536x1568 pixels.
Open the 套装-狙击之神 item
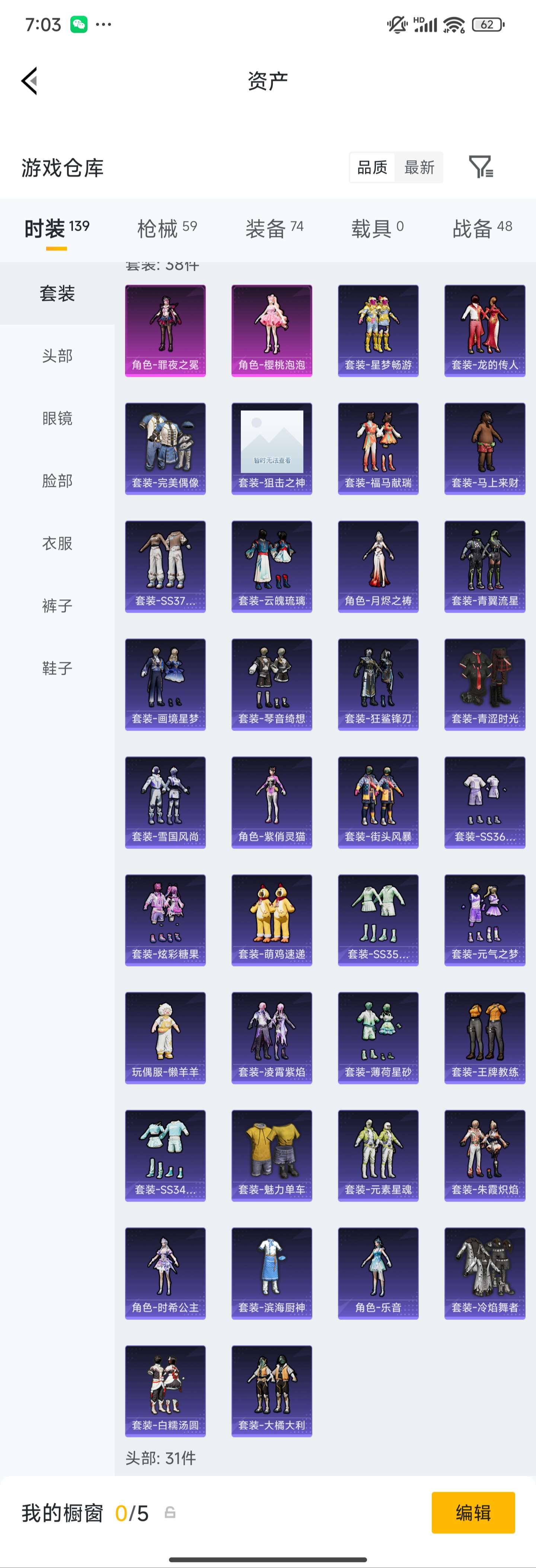pos(272,449)
